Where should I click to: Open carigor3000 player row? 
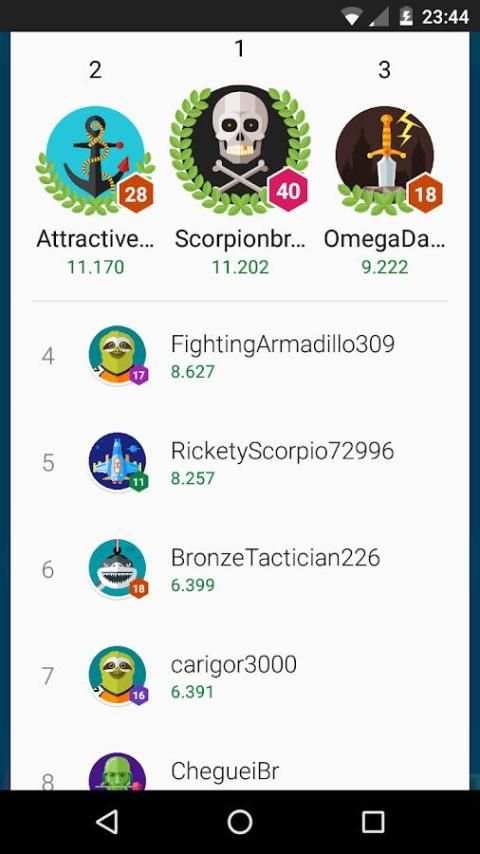click(240, 676)
